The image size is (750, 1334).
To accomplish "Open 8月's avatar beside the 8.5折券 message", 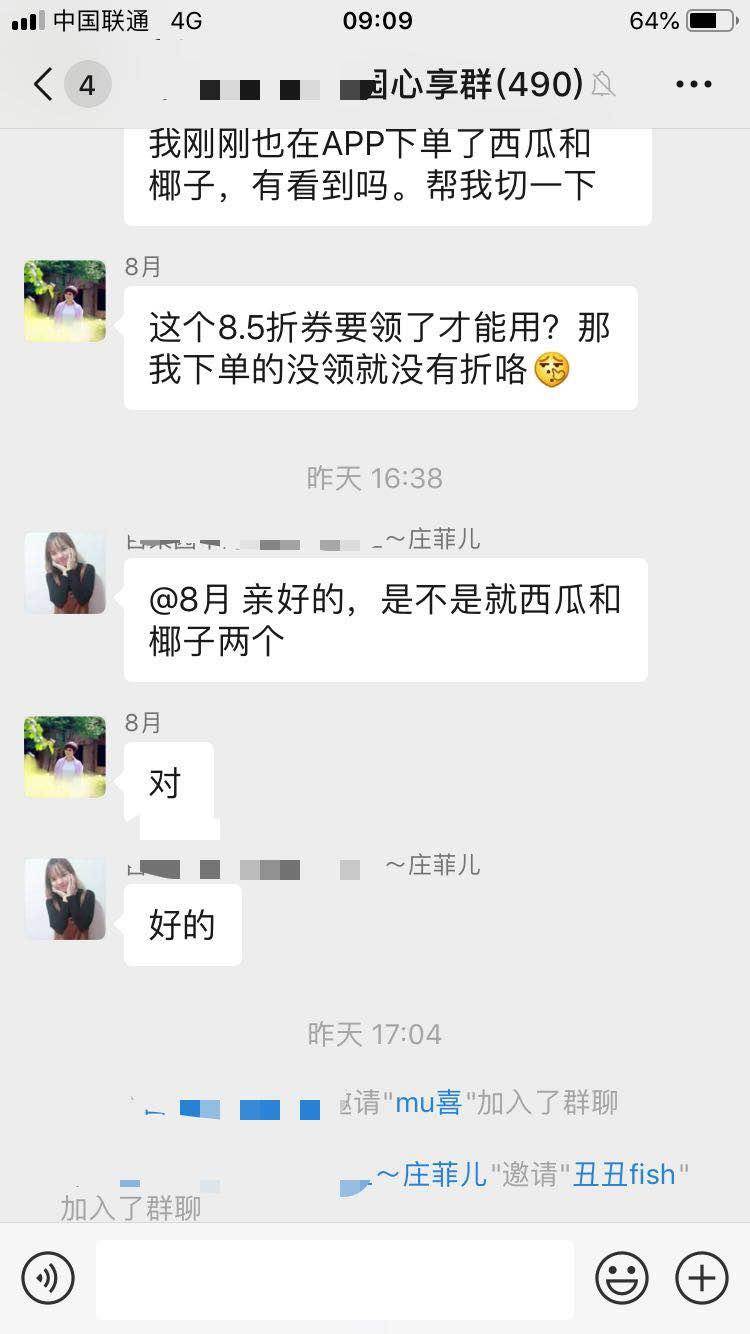I will pos(65,301).
